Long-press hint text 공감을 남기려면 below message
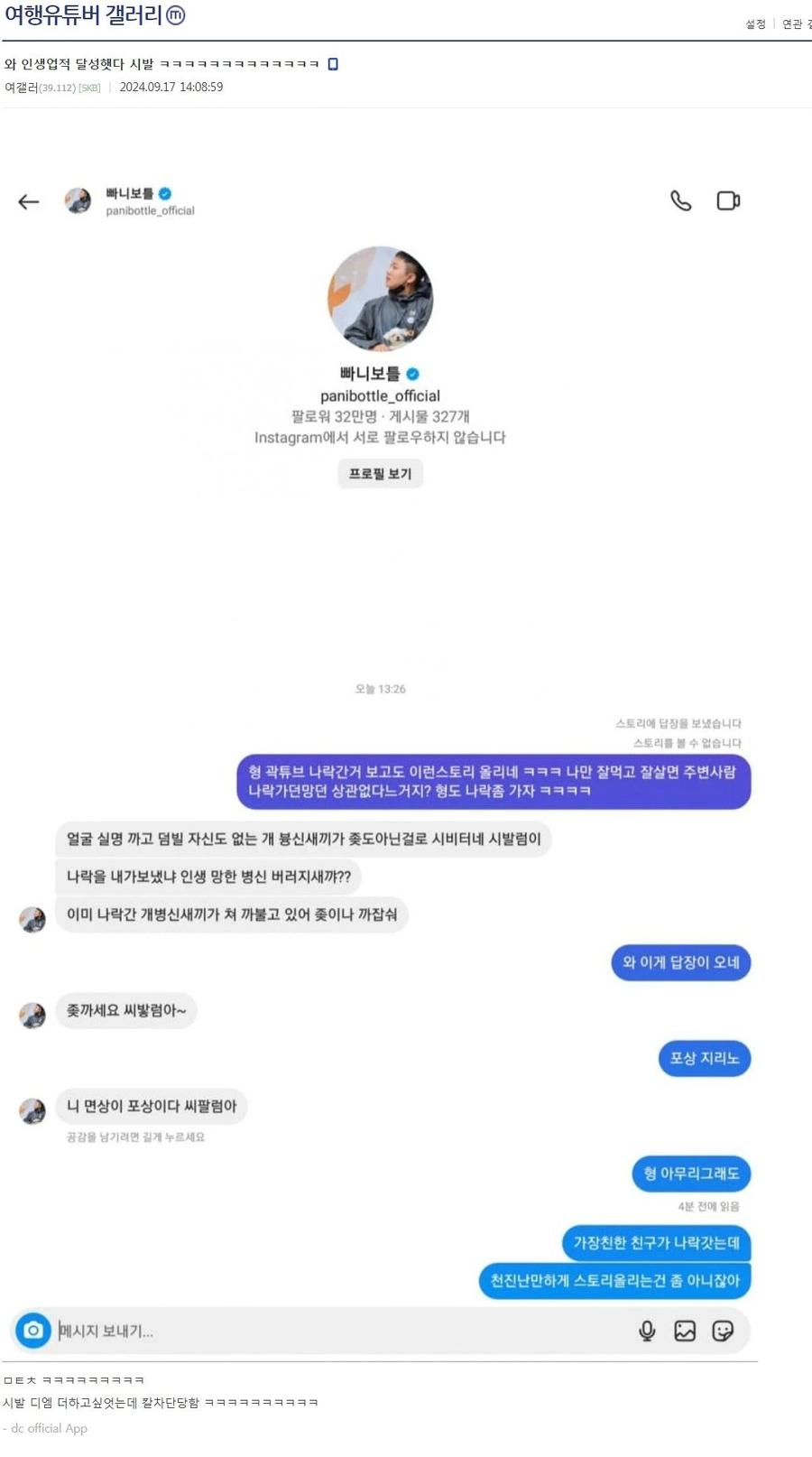 (132, 1138)
